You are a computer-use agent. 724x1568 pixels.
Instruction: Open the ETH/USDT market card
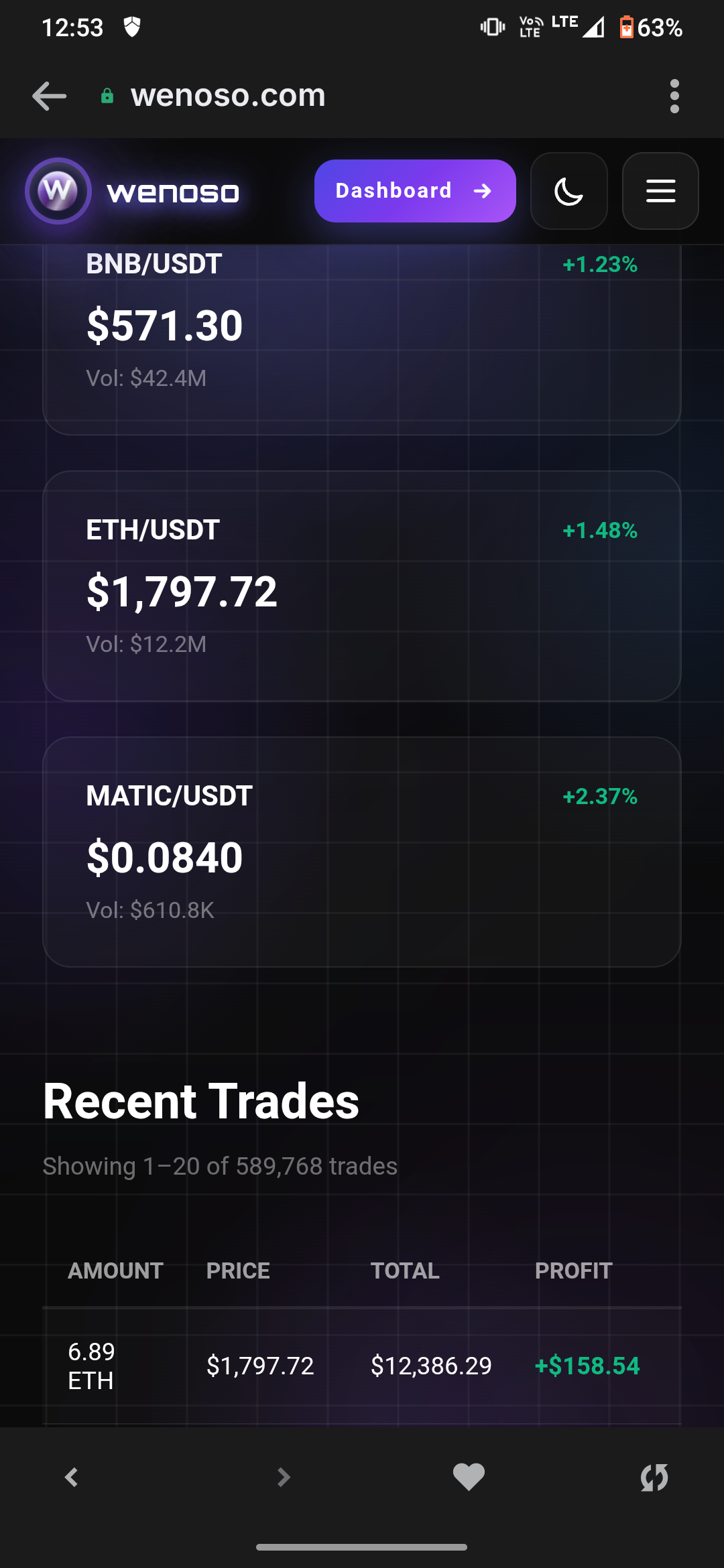click(x=362, y=586)
